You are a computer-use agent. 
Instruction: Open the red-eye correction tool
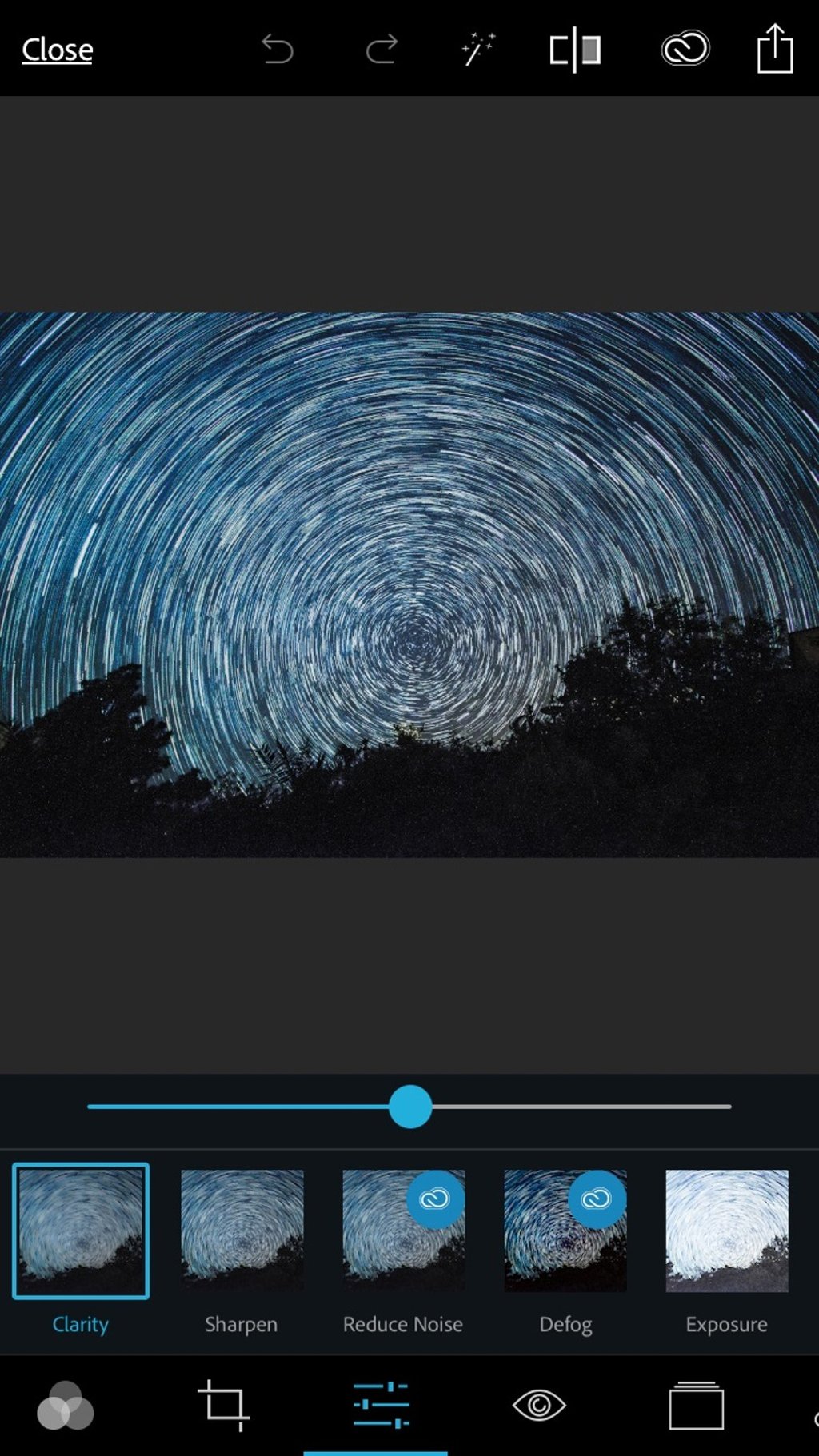538,1406
